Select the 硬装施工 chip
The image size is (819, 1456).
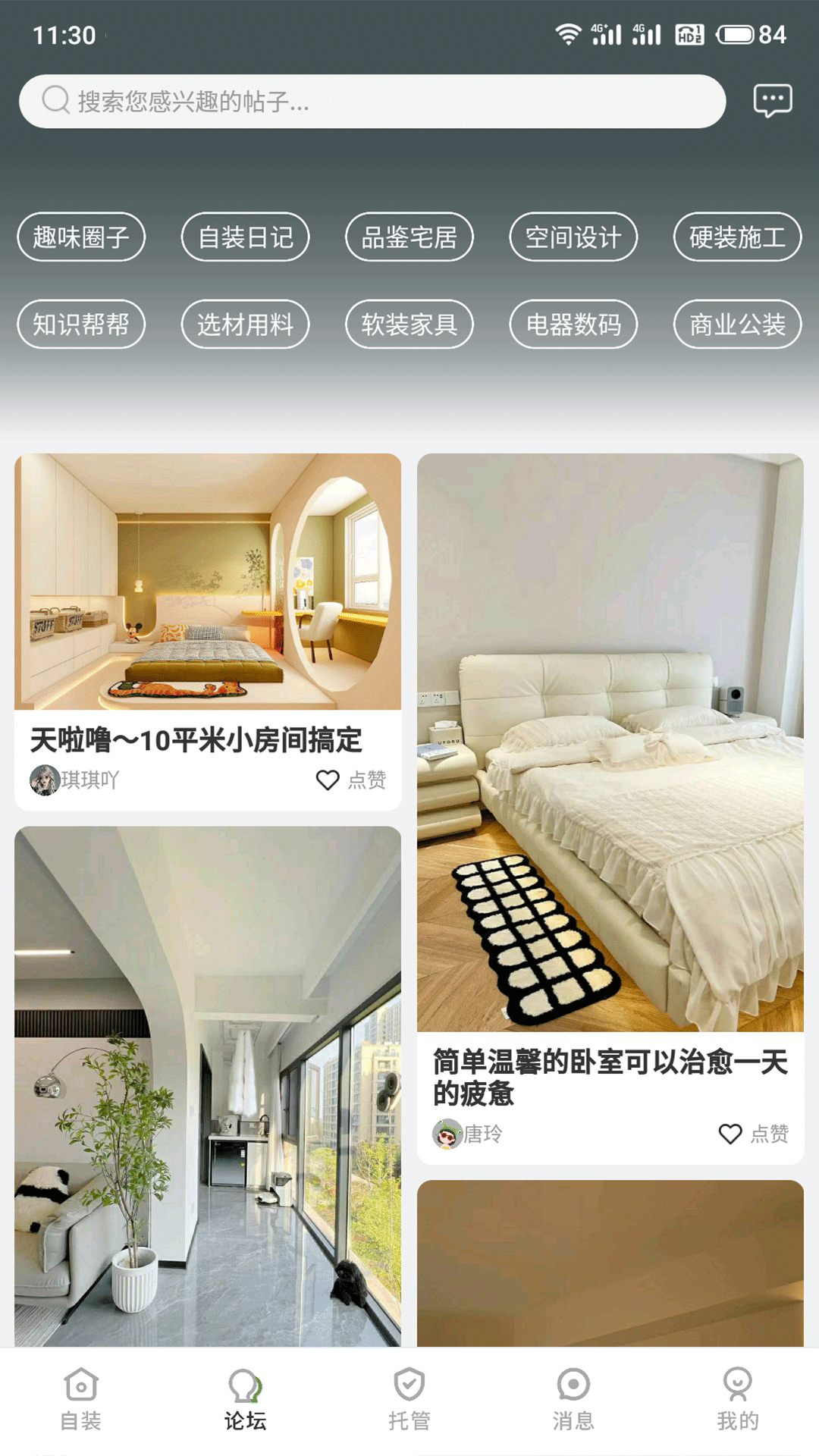tap(737, 237)
